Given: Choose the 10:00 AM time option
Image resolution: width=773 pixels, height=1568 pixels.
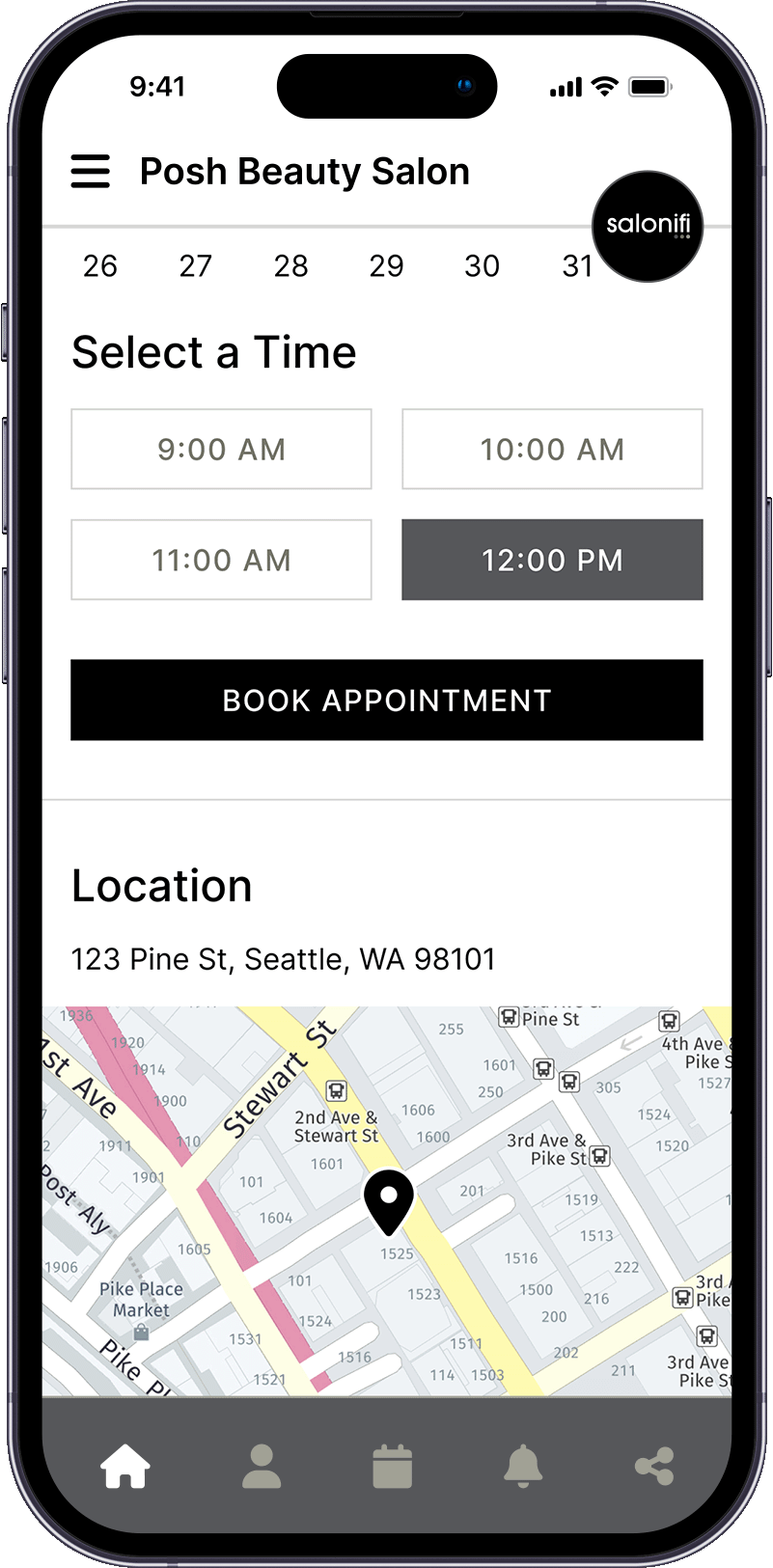Looking at the screenshot, I should (x=551, y=449).
